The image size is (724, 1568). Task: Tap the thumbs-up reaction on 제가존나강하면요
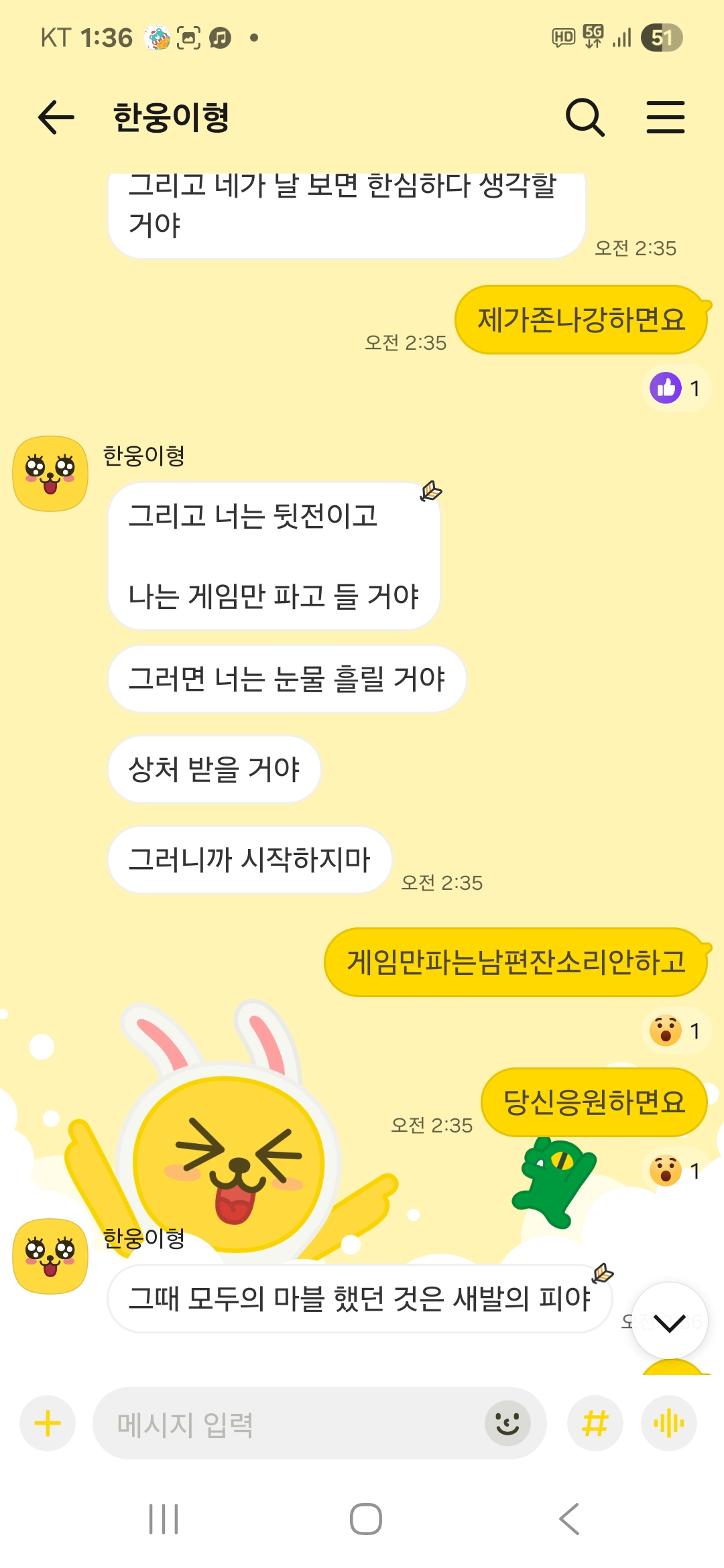pos(676,388)
